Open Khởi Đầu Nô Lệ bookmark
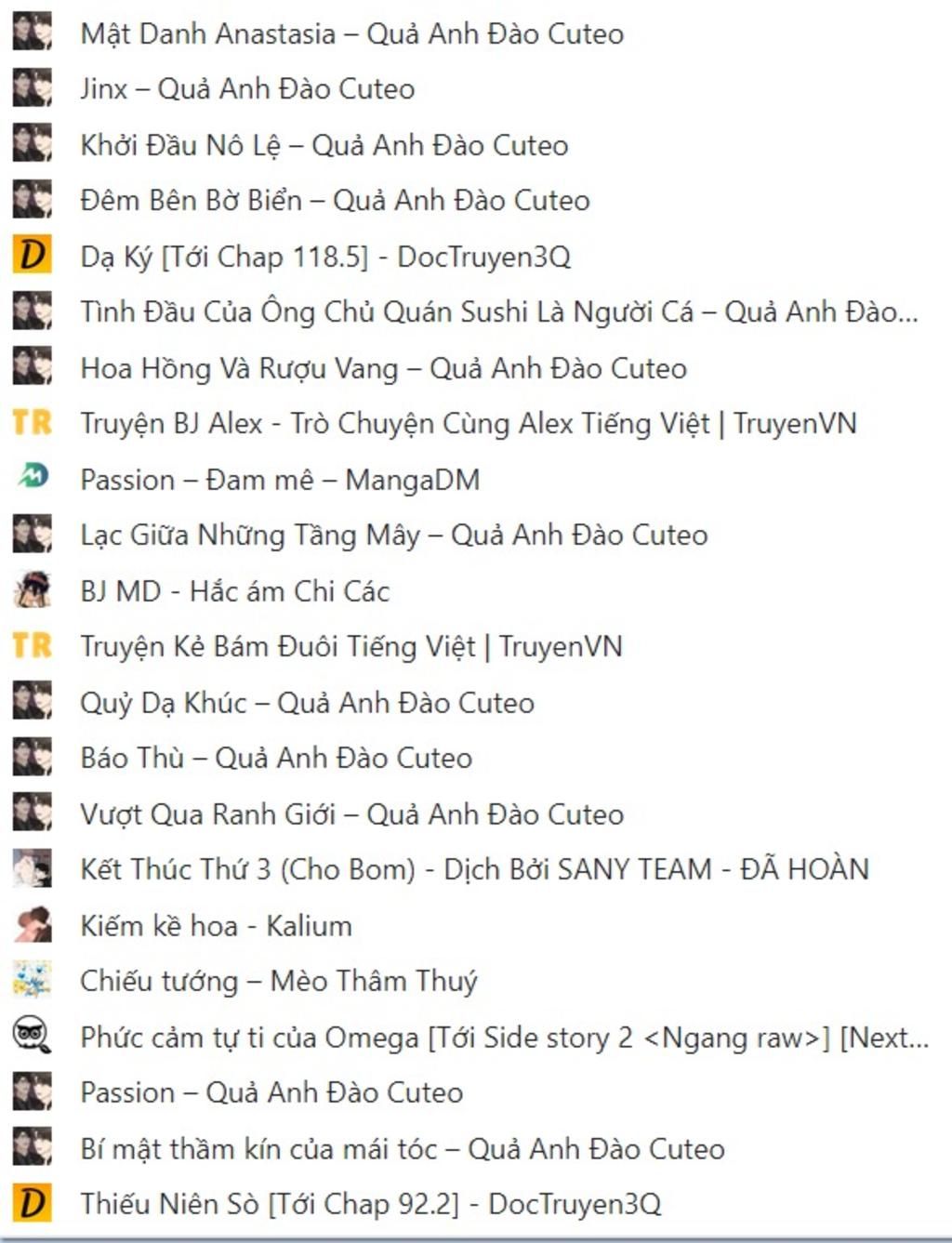The image size is (952, 1243). (324, 145)
